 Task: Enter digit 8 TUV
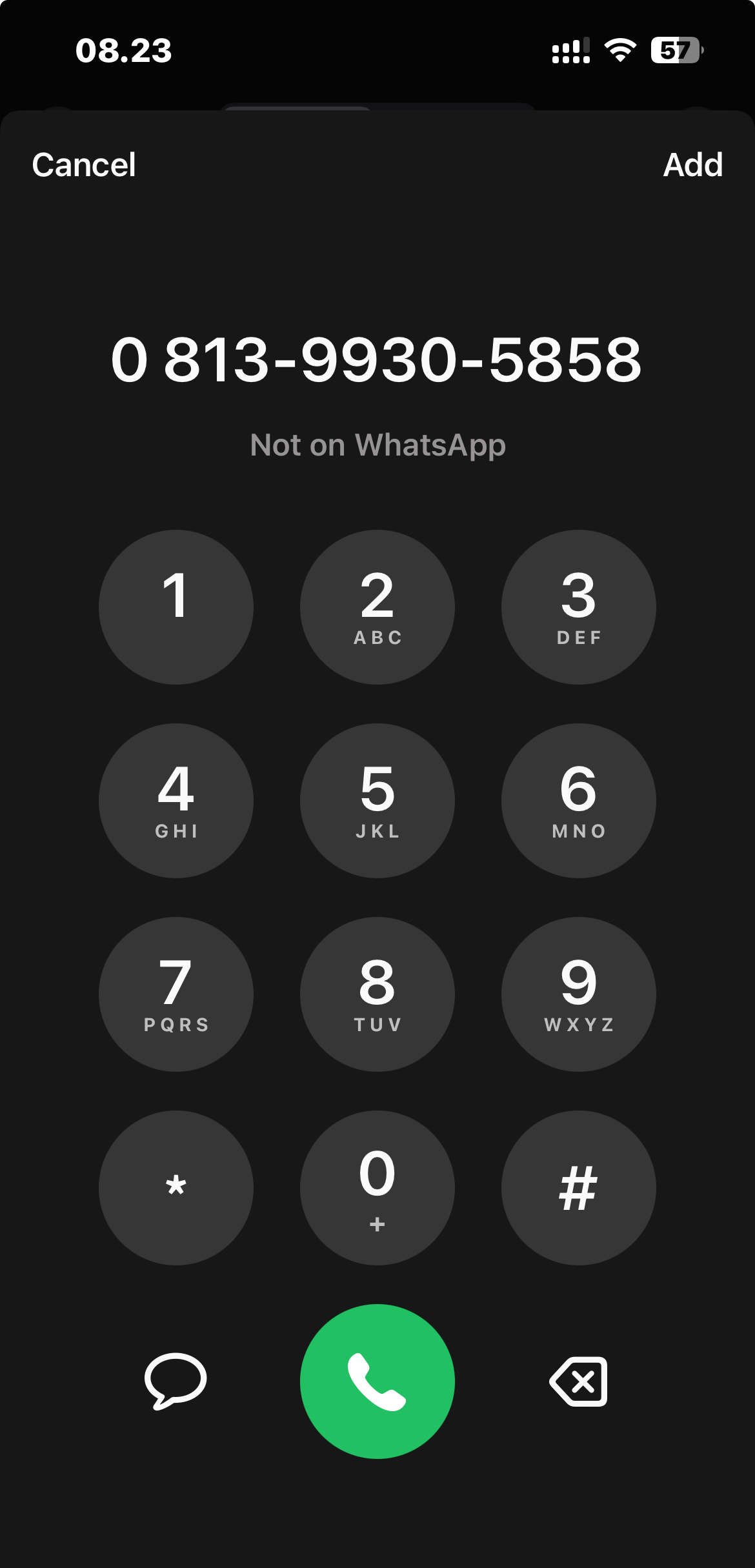(377, 994)
